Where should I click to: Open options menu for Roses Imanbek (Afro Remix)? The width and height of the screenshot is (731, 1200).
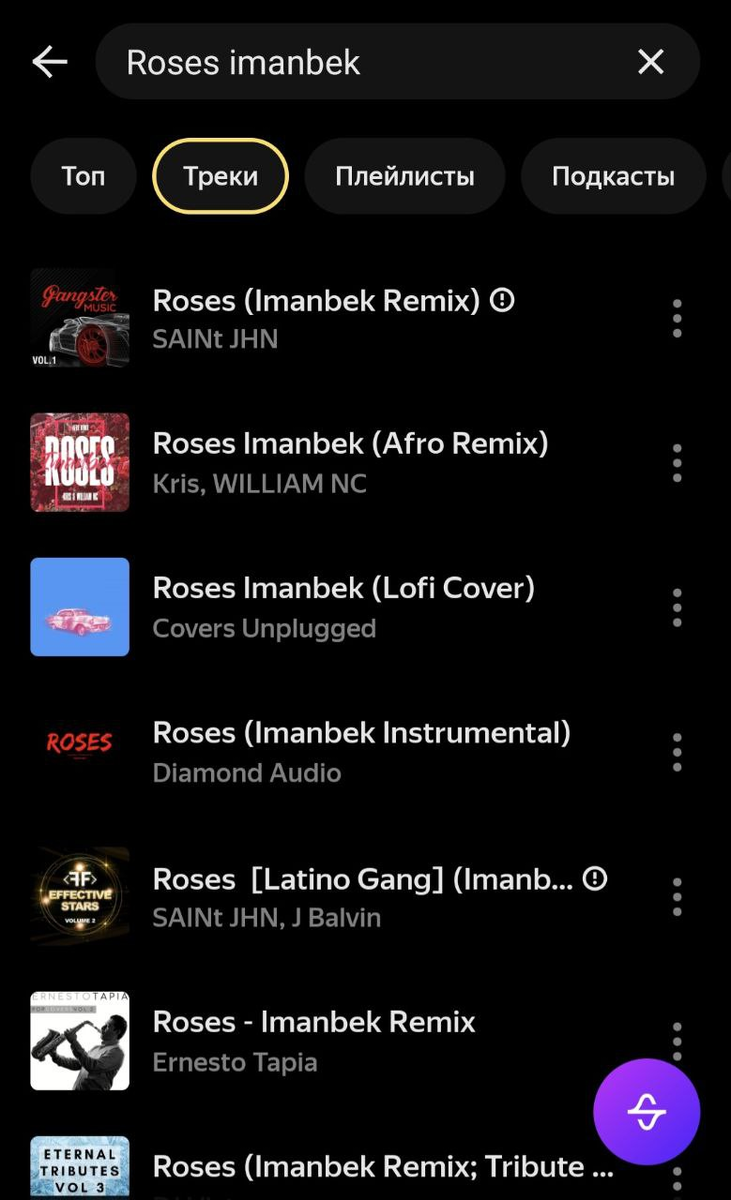coord(677,463)
